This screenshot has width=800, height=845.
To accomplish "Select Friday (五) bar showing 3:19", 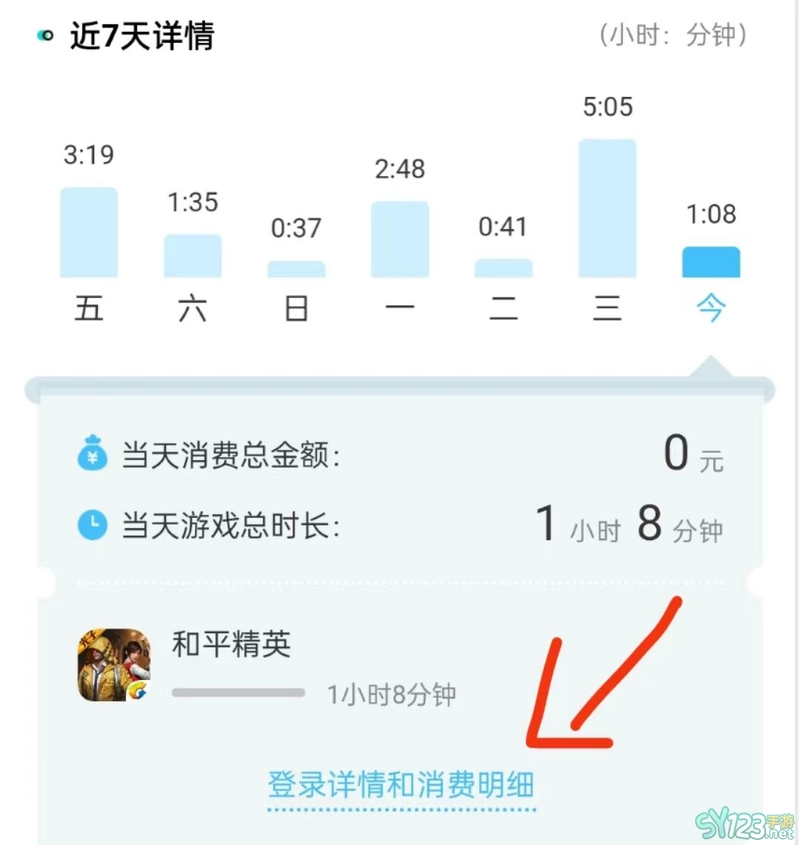I will (89, 232).
